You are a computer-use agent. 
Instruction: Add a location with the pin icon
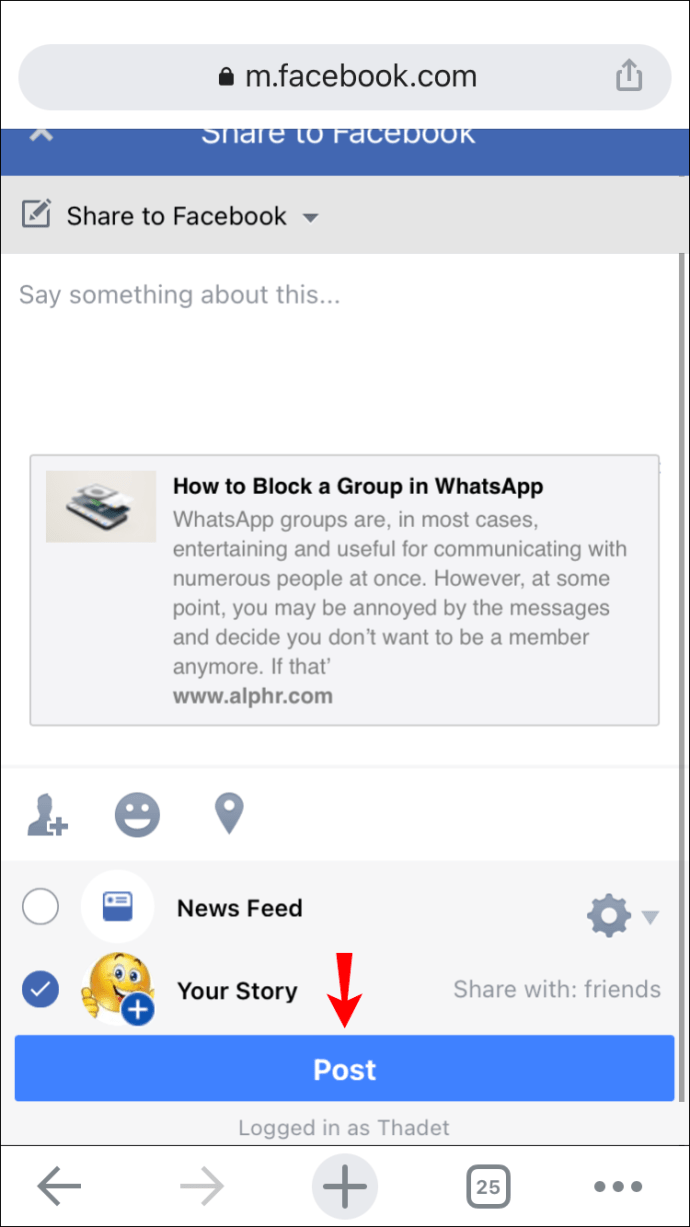pyautogui.click(x=230, y=815)
